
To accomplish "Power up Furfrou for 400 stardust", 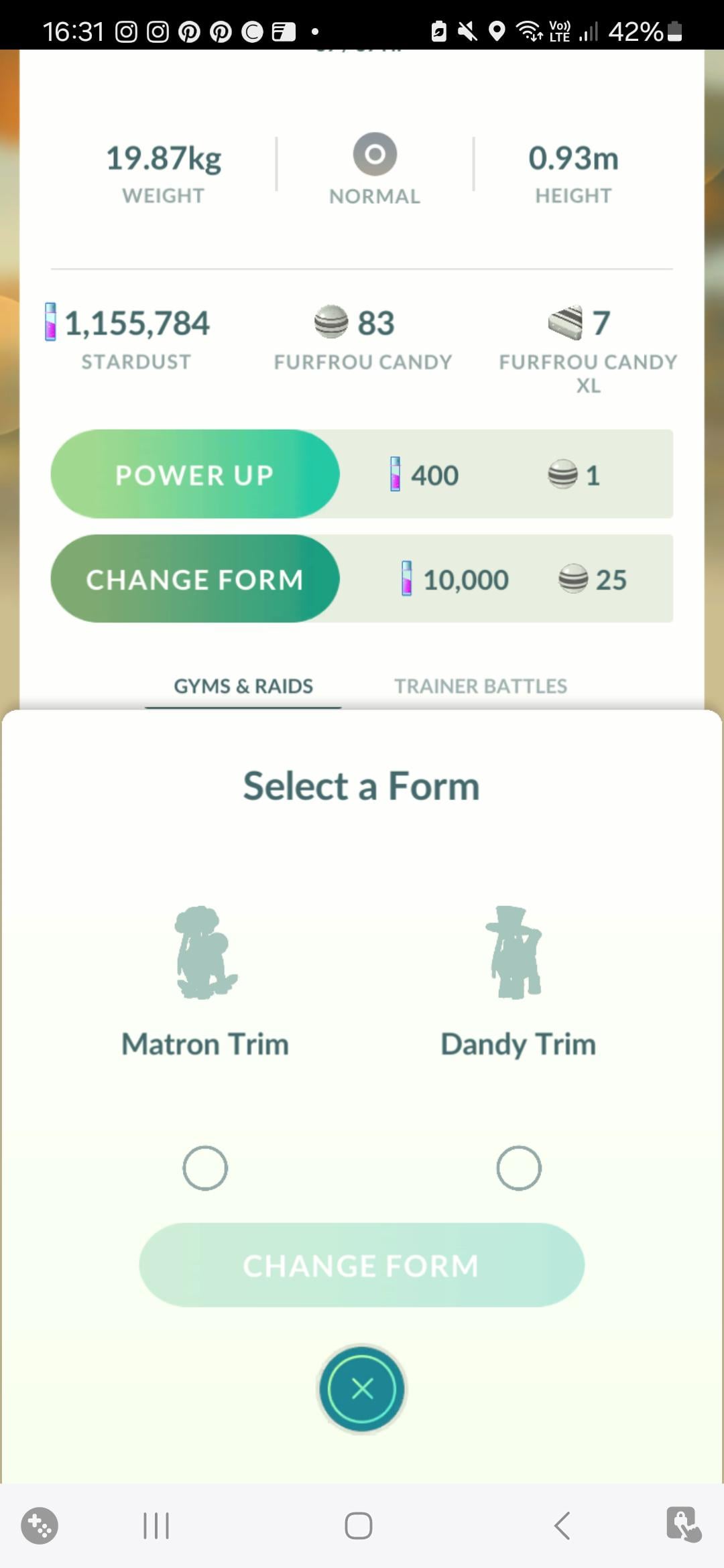I will [195, 474].
